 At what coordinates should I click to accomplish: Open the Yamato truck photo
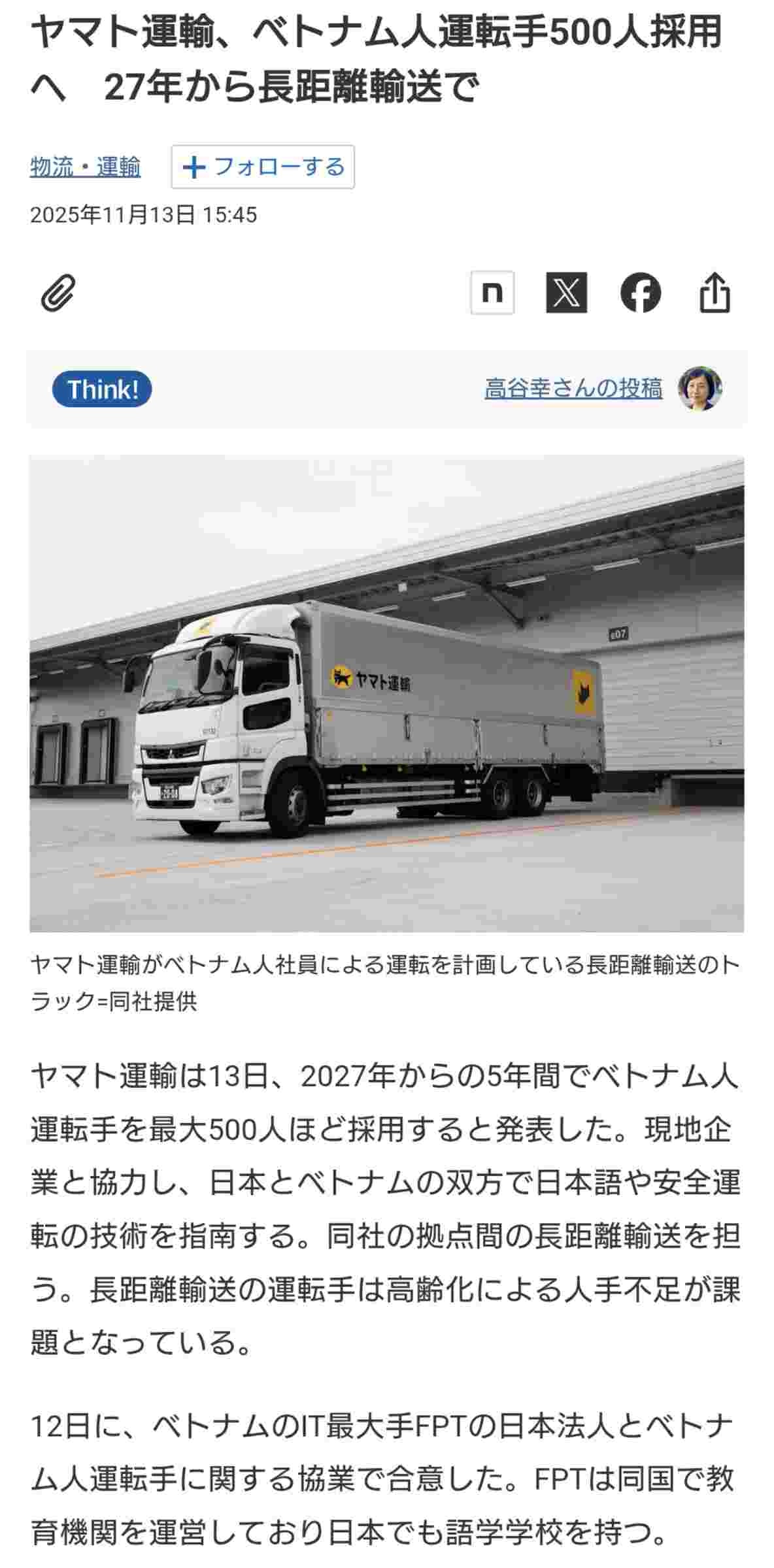pyautogui.click(x=386, y=693)
